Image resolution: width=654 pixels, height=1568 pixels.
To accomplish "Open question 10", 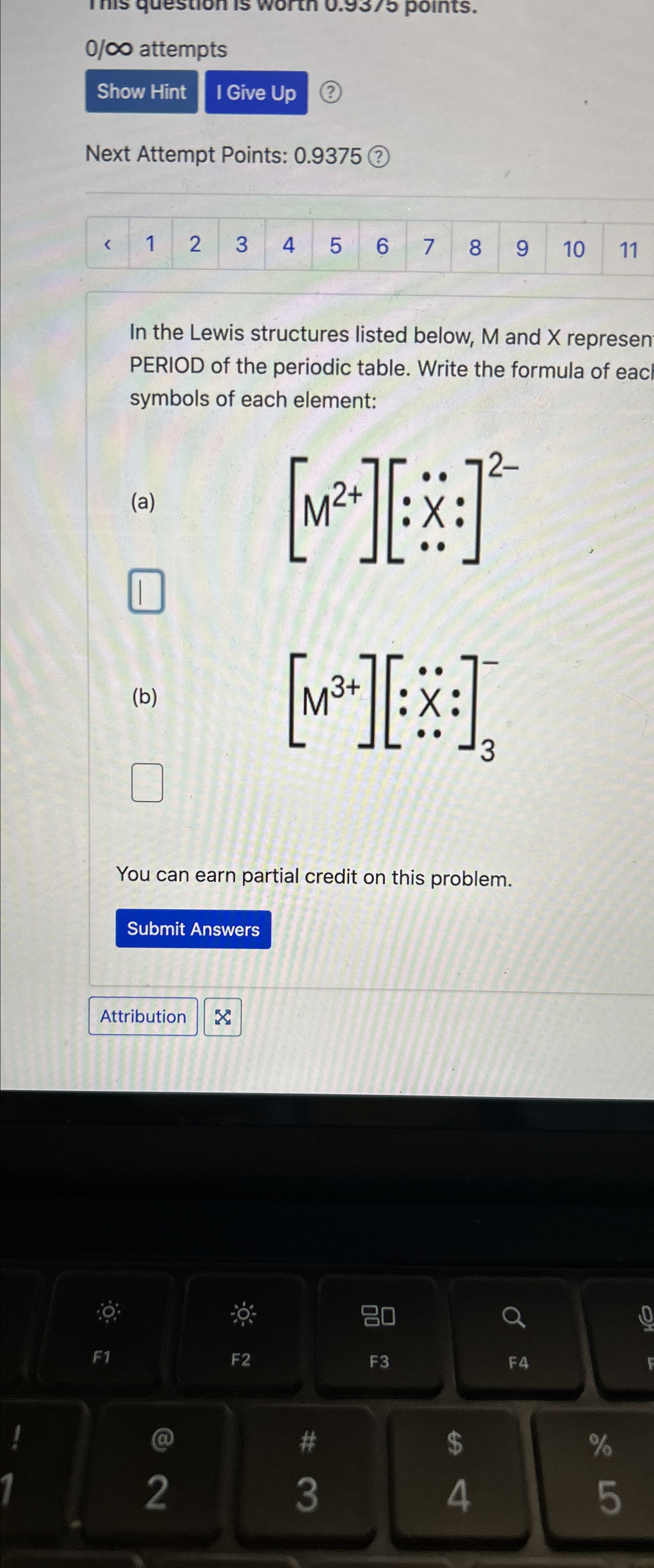I will (x=574, y=249).
